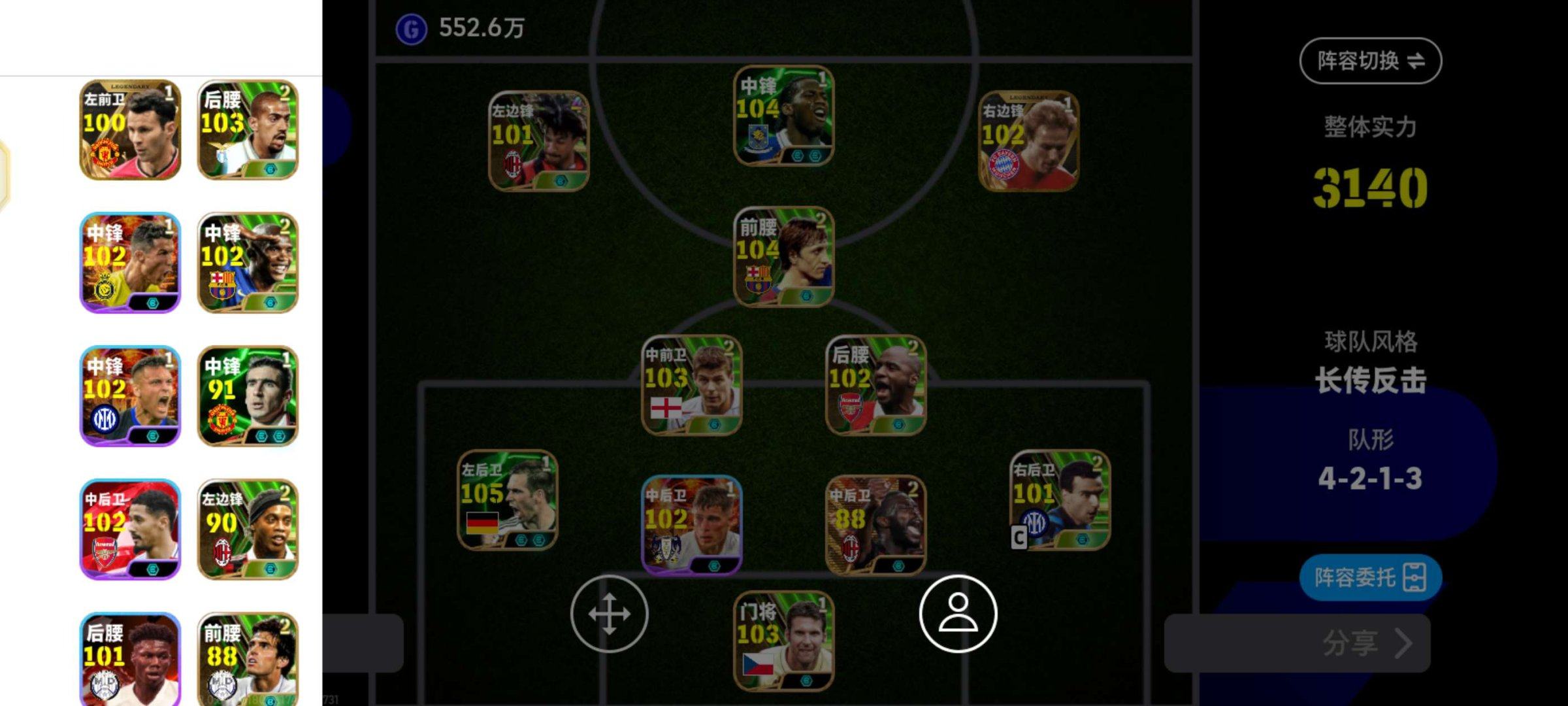
Task: Select the 门将 103 goalkeeper card
Action: tap(783, 641)
